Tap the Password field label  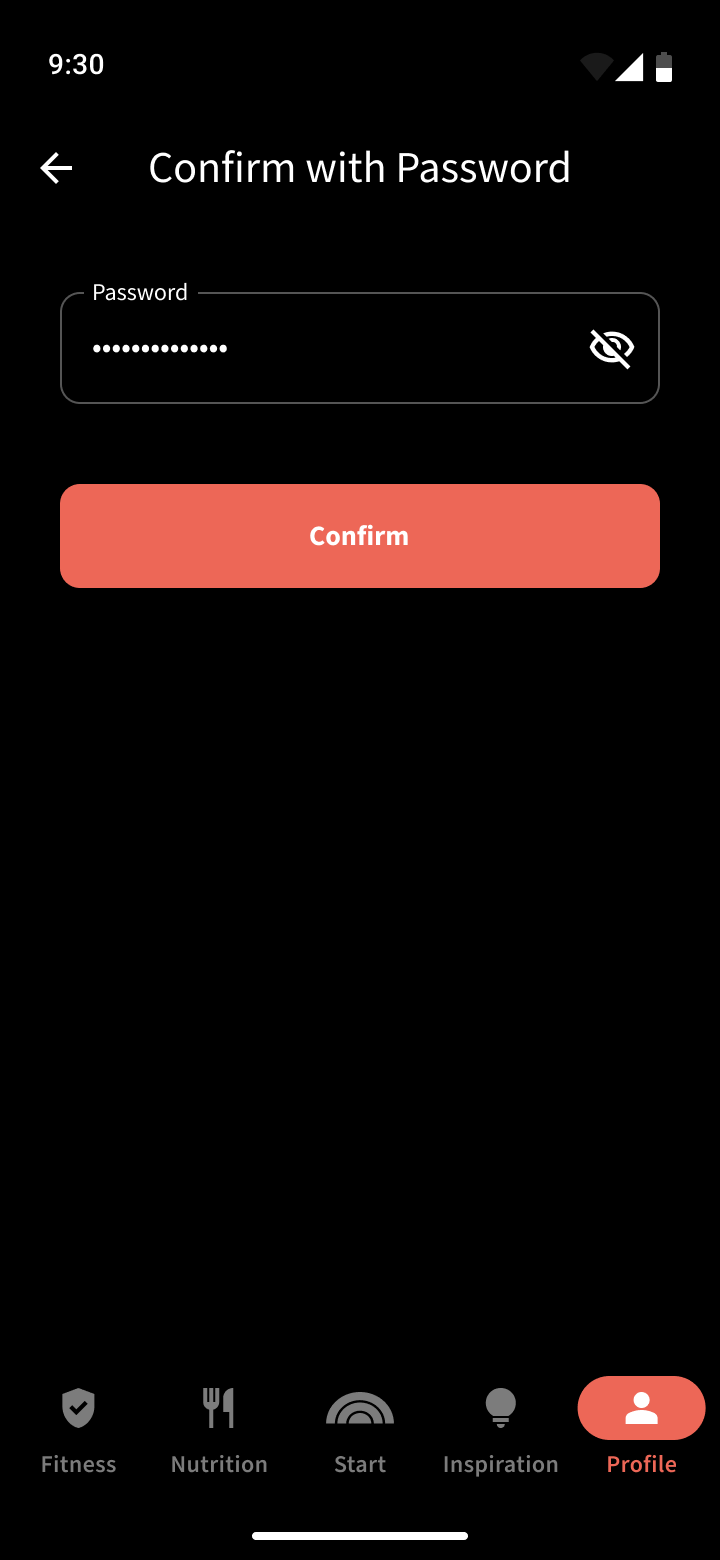[x=139, y=291]
